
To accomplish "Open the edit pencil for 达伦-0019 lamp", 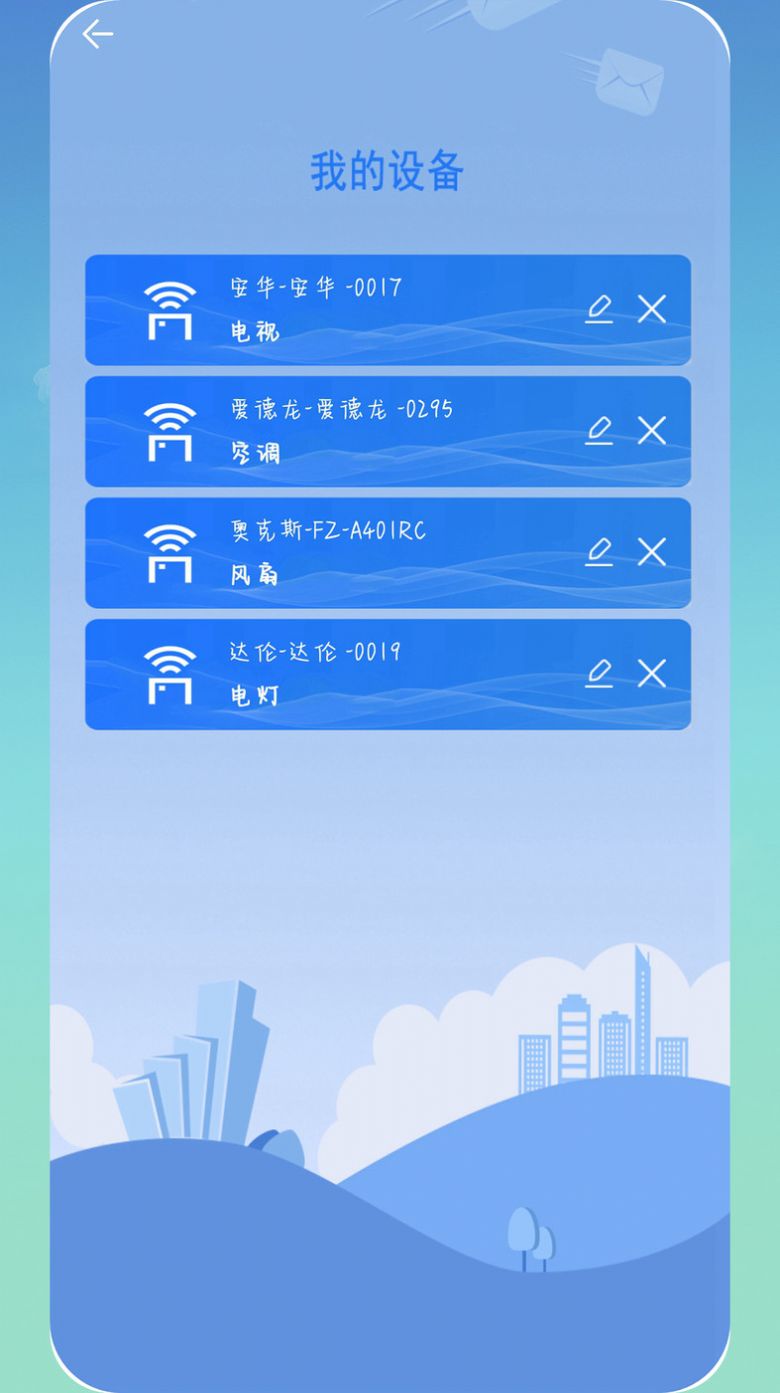I will (600, 674).
